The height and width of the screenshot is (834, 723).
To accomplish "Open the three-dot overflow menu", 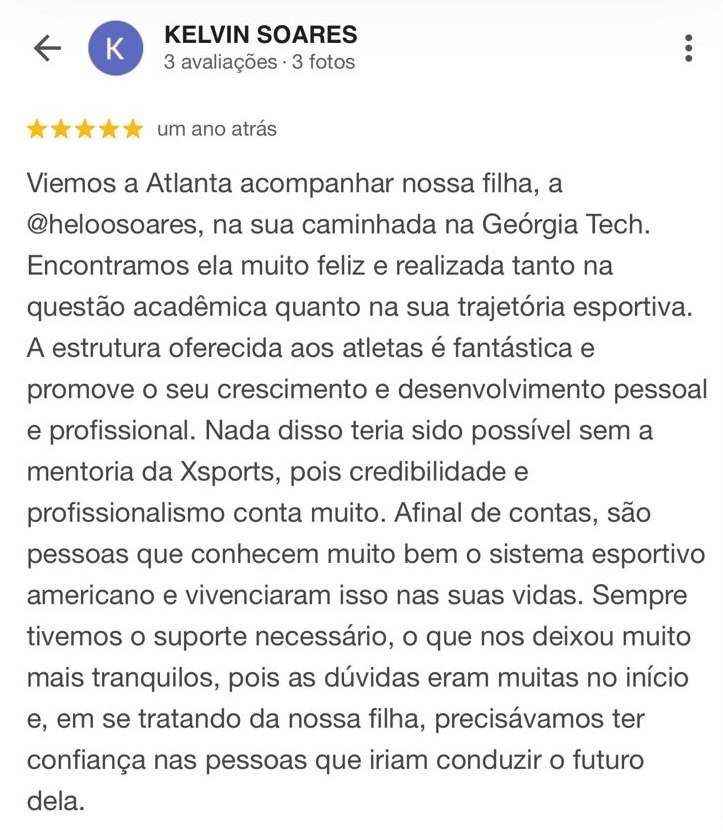I will click(688, 48).
